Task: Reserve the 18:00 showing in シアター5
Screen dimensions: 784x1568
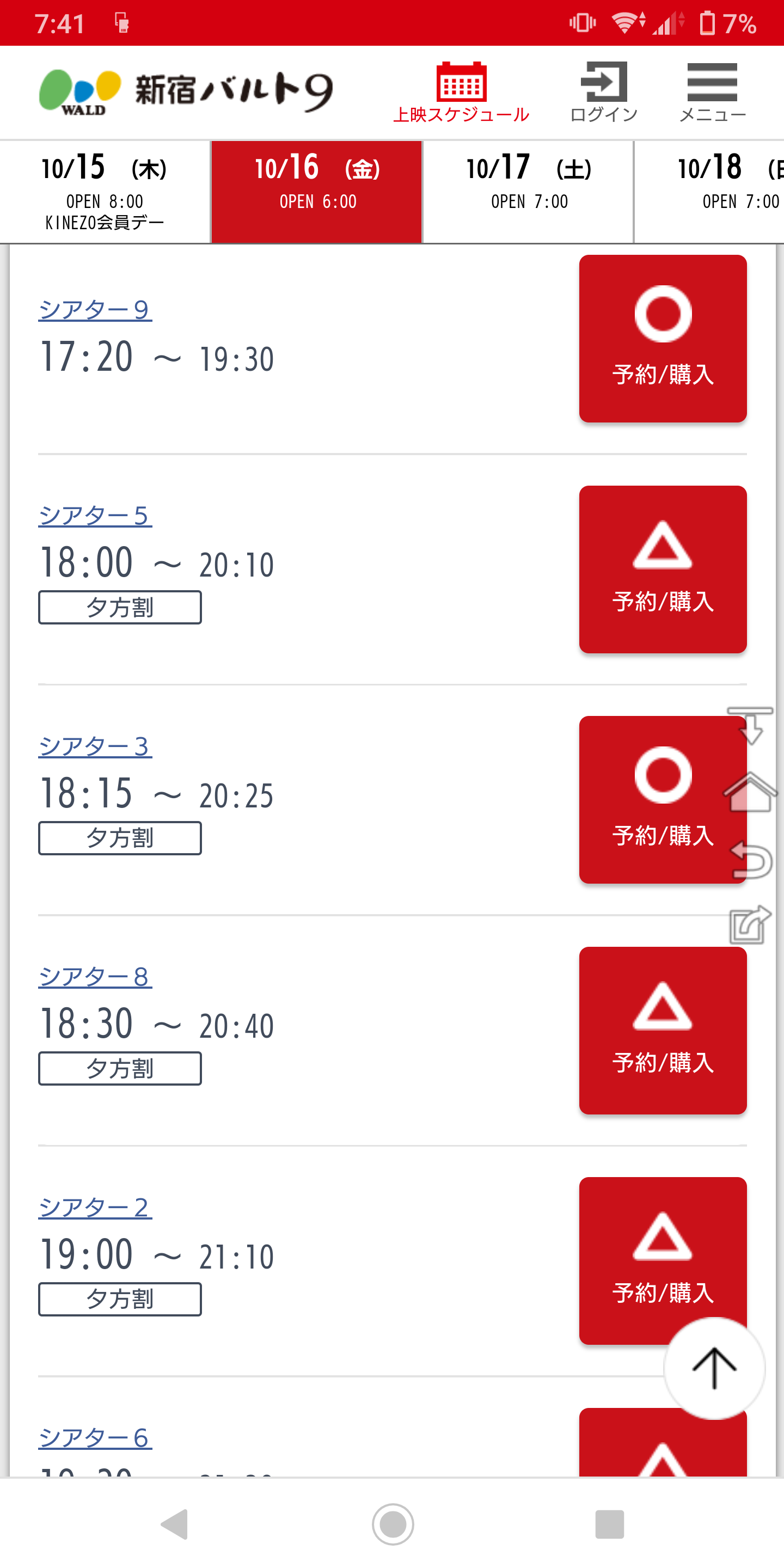Action: pyautogui.click(x=662, y=569)
